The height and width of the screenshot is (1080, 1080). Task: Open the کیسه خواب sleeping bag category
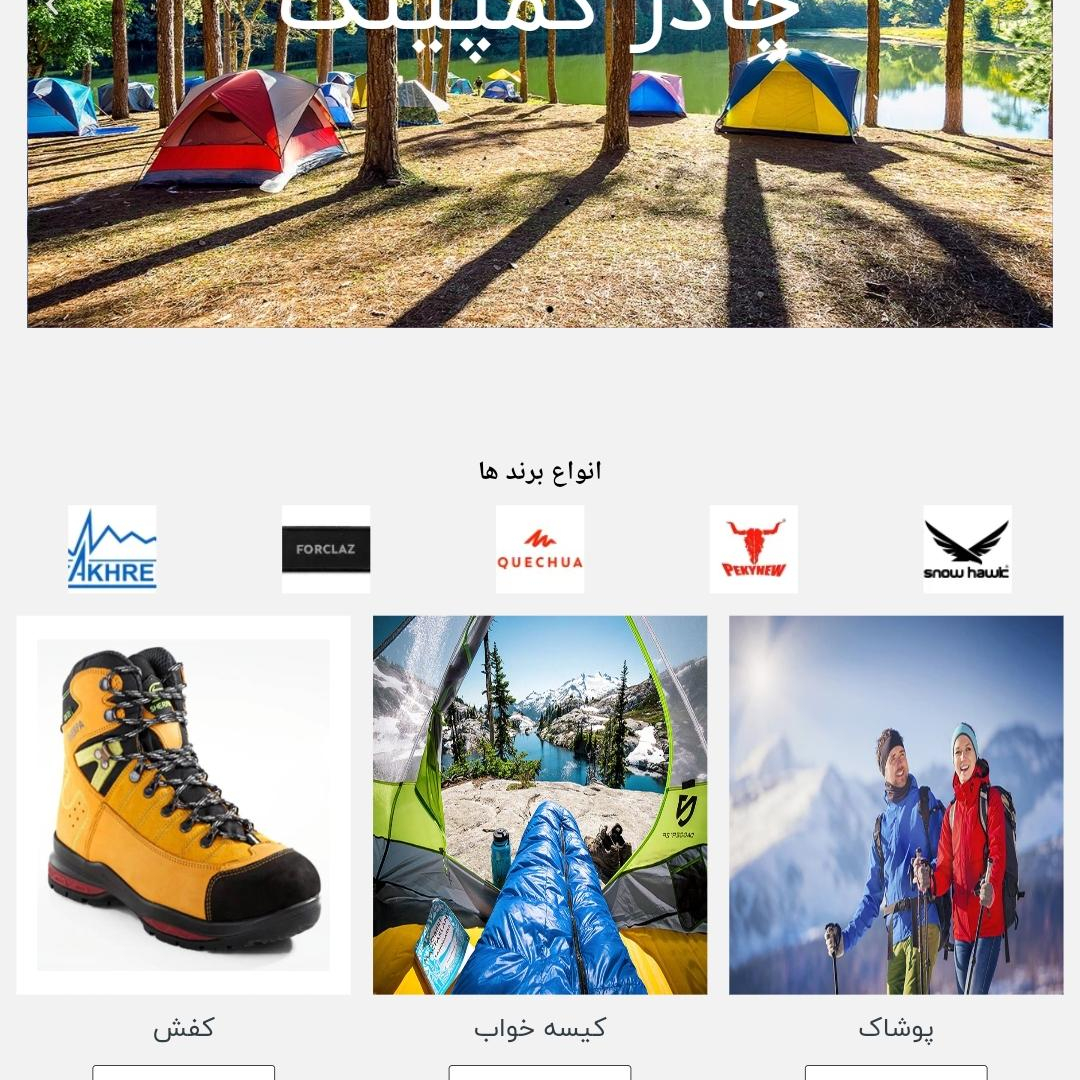[540, 805]
